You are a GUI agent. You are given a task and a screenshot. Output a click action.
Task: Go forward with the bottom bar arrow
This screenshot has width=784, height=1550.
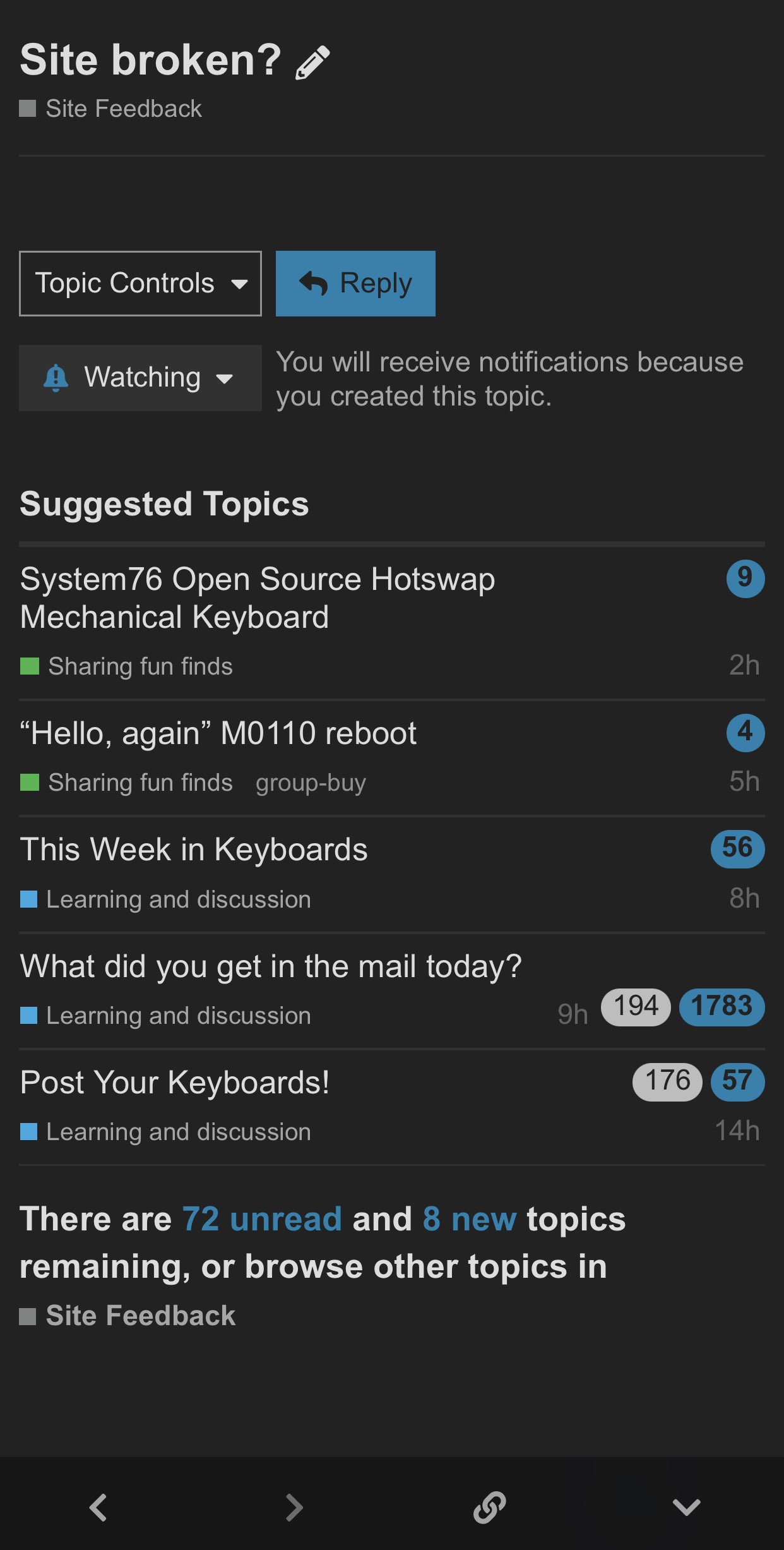(294, 1508)
